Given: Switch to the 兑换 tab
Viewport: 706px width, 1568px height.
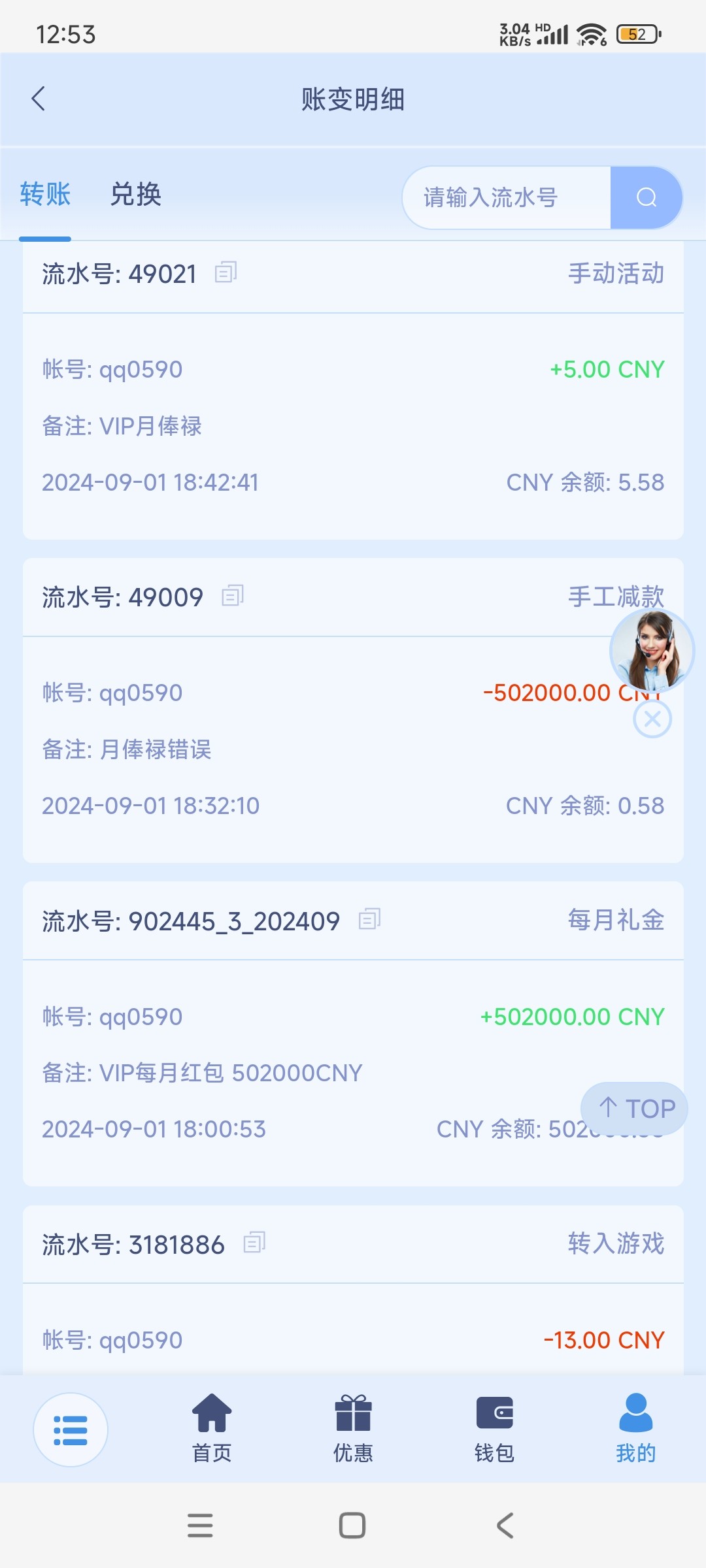Looking at the screenshot, I should pos(135,195).
